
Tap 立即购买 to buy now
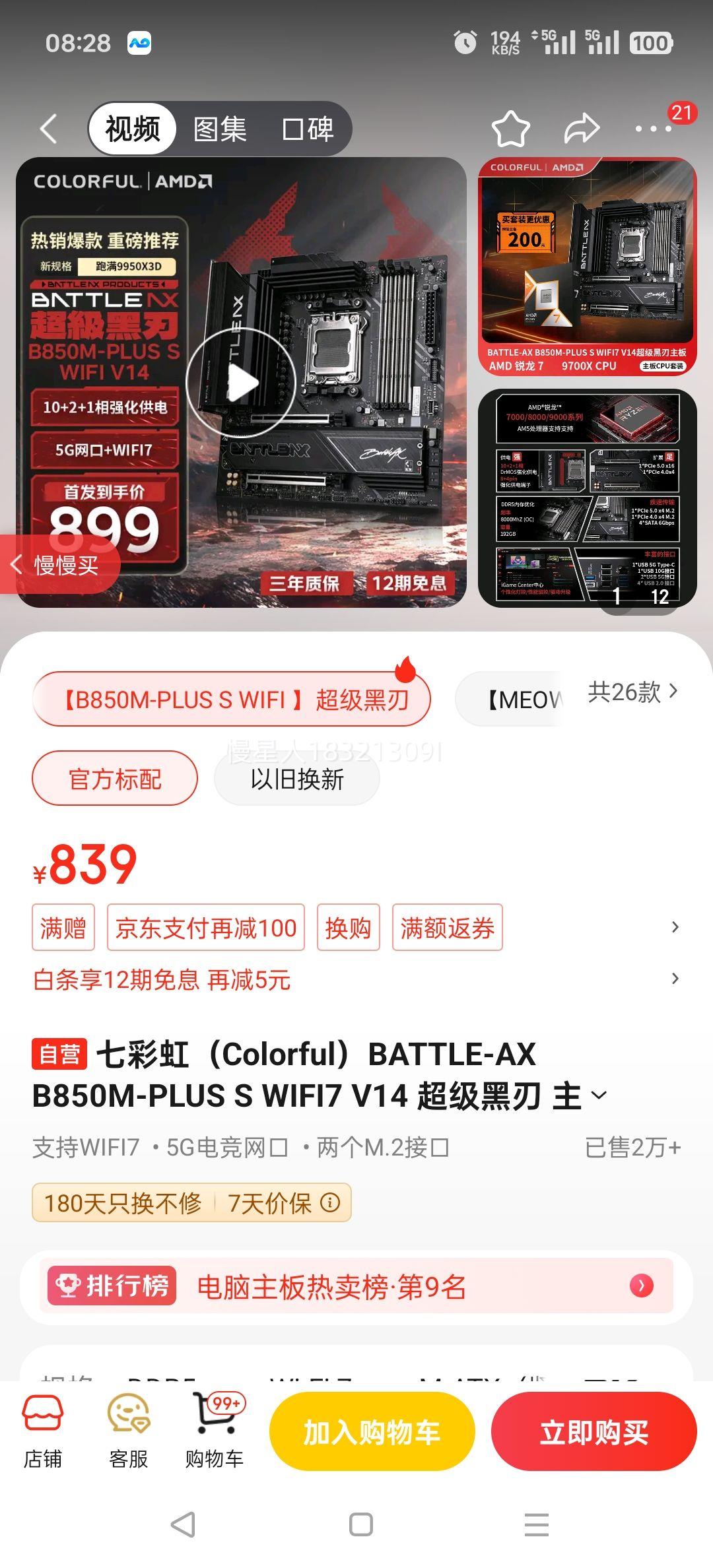(593, 1430)
